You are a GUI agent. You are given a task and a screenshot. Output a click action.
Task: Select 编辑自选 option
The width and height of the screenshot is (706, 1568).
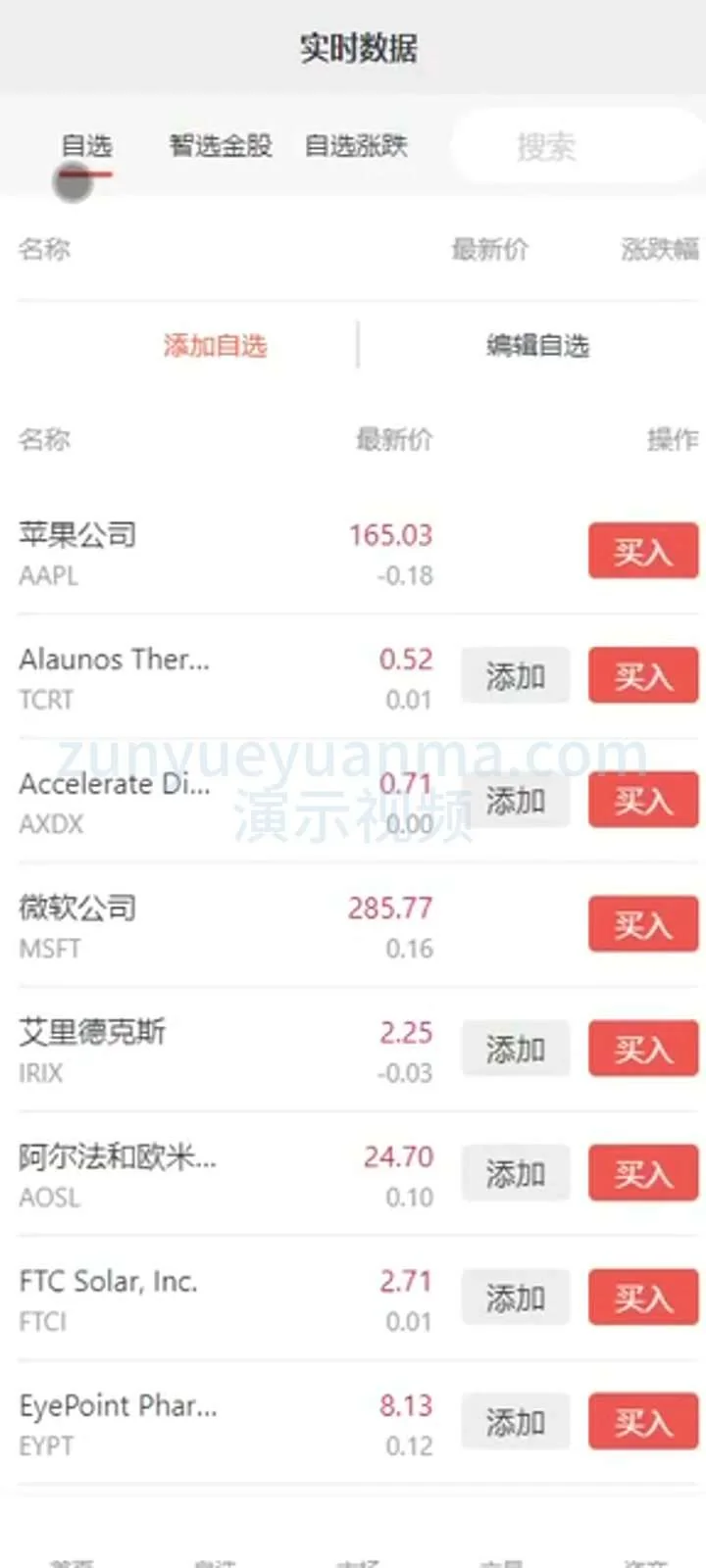(537, 345)
